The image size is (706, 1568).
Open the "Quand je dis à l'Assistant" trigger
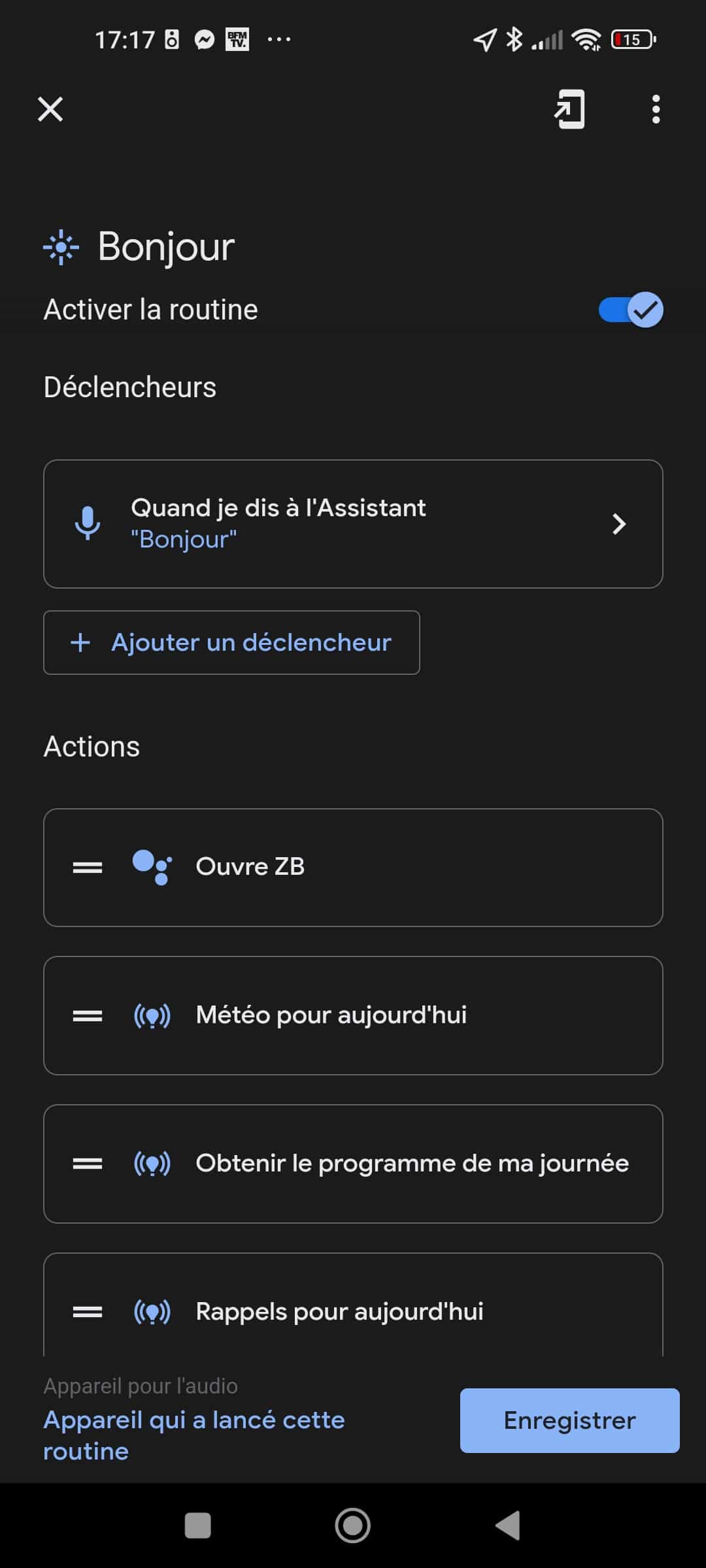click(x=353, y=524)
